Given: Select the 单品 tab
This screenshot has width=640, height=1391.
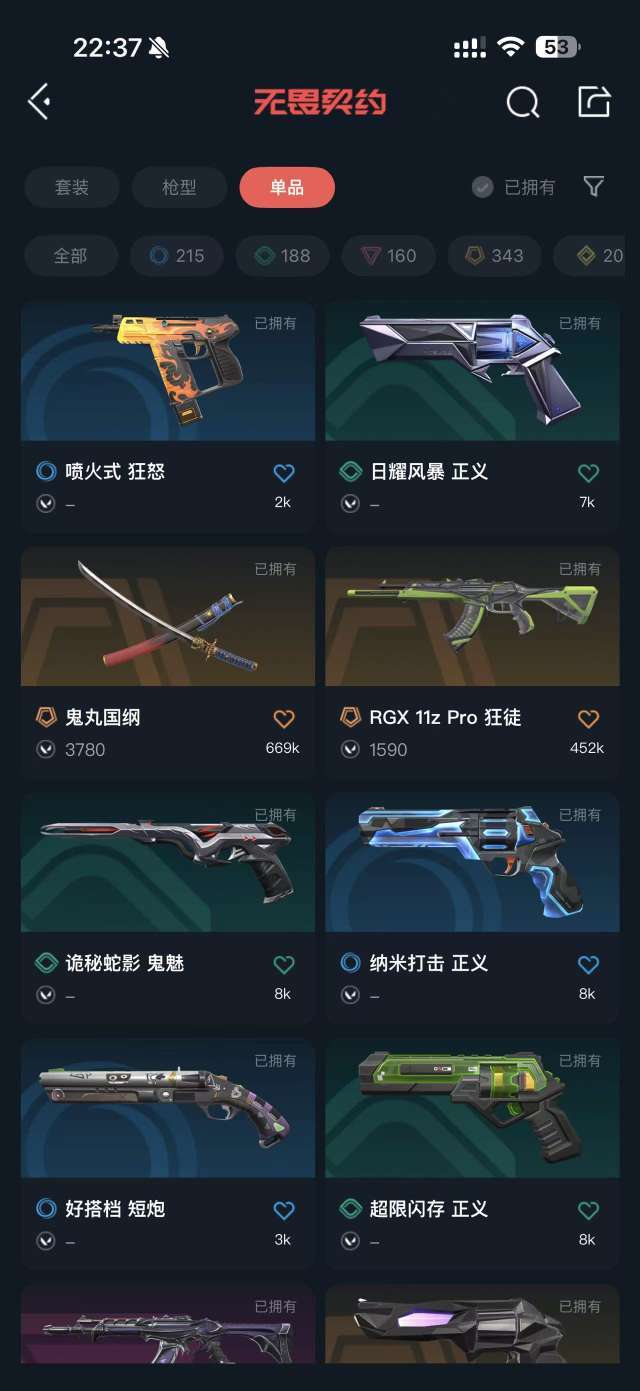Looking at the screenshot, I should pyautogui.click(x=287, y=187).
